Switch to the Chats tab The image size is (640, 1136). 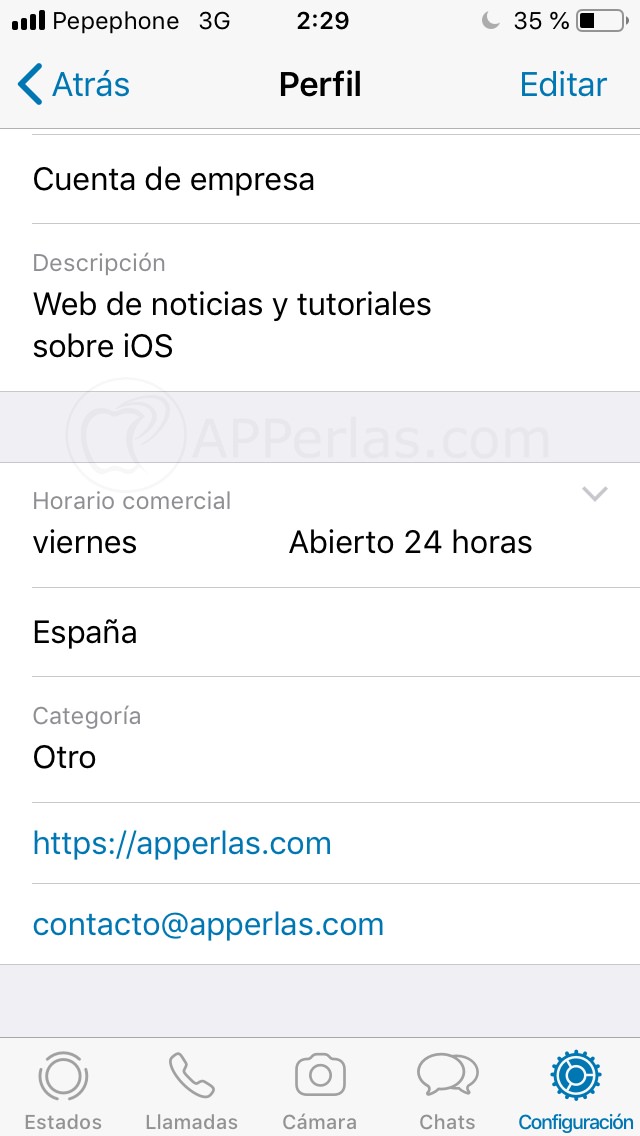(x=447, y=1090)
